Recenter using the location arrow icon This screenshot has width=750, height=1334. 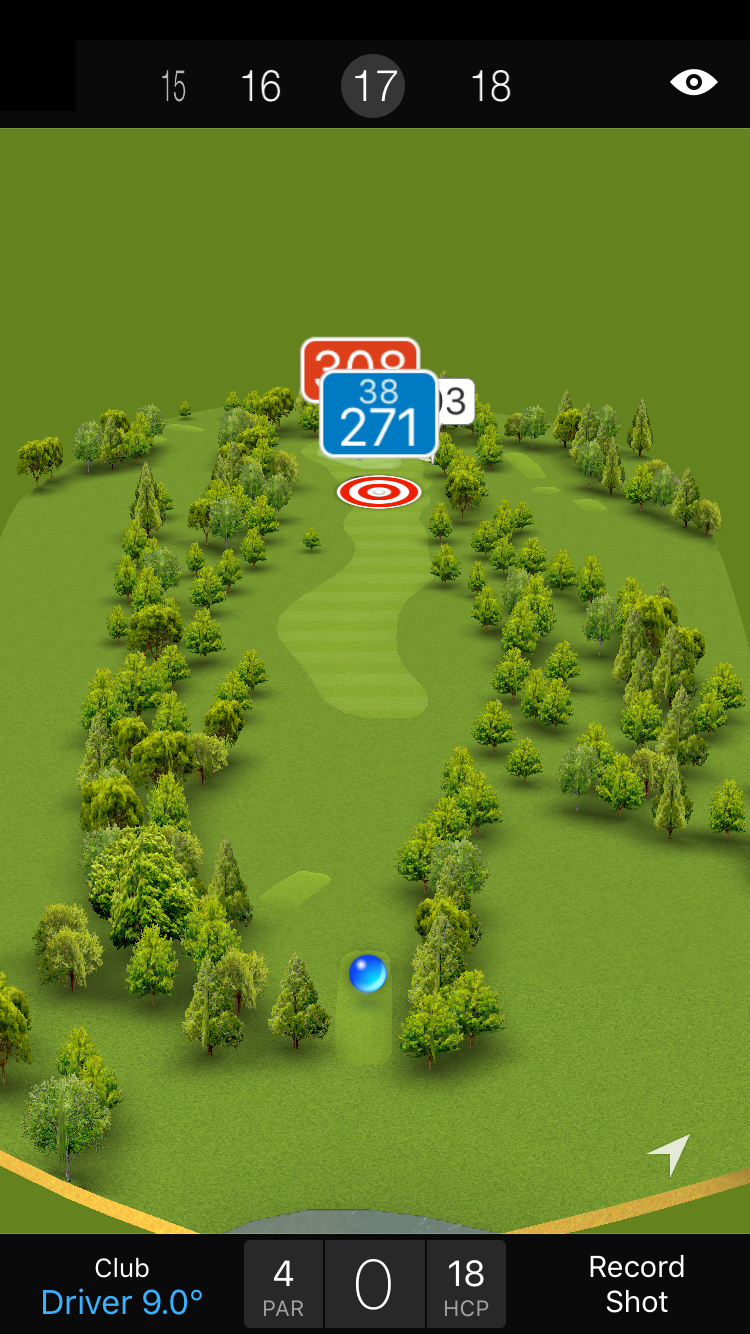(x=669, y=1154)
